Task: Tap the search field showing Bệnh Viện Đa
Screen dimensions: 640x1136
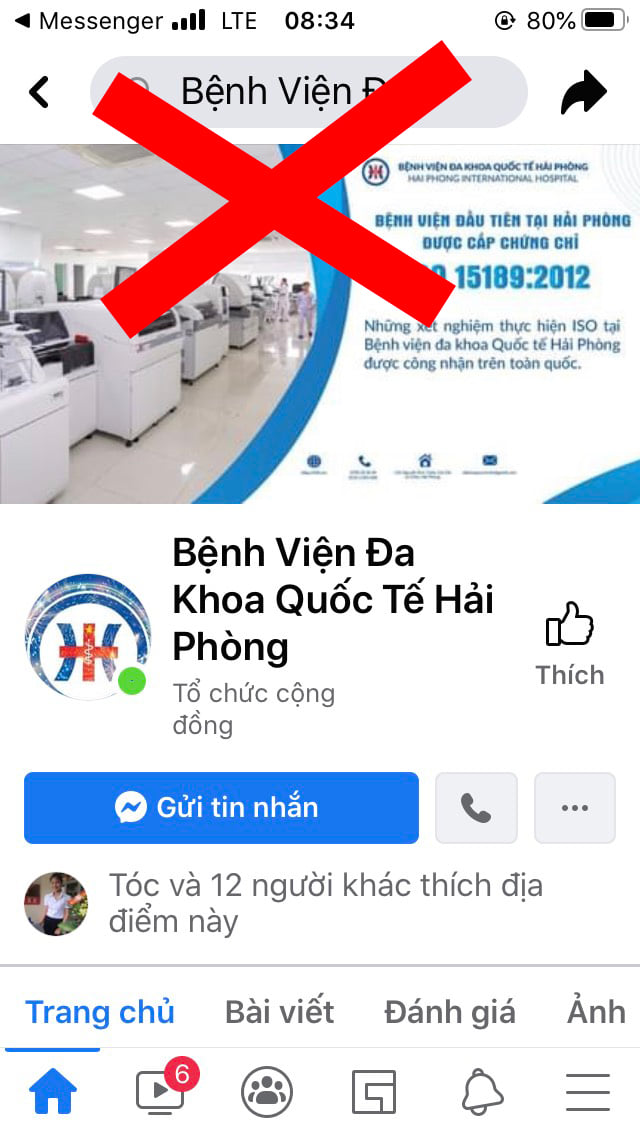Action: pos(308,92)
